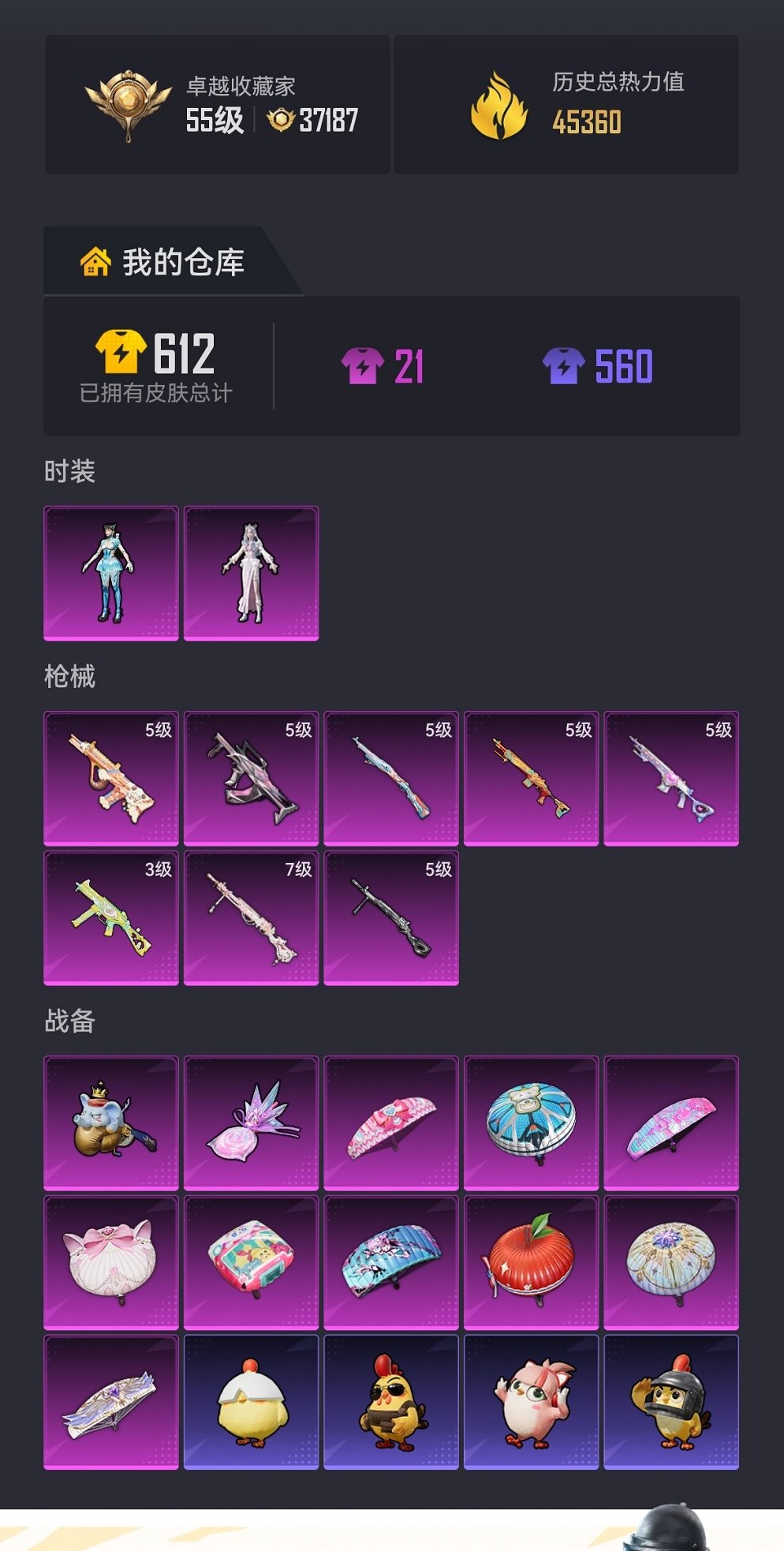This screenshot has height=1551, width=784.
Task: Open the elephant with crown gear item
Action: (111, 1122)
